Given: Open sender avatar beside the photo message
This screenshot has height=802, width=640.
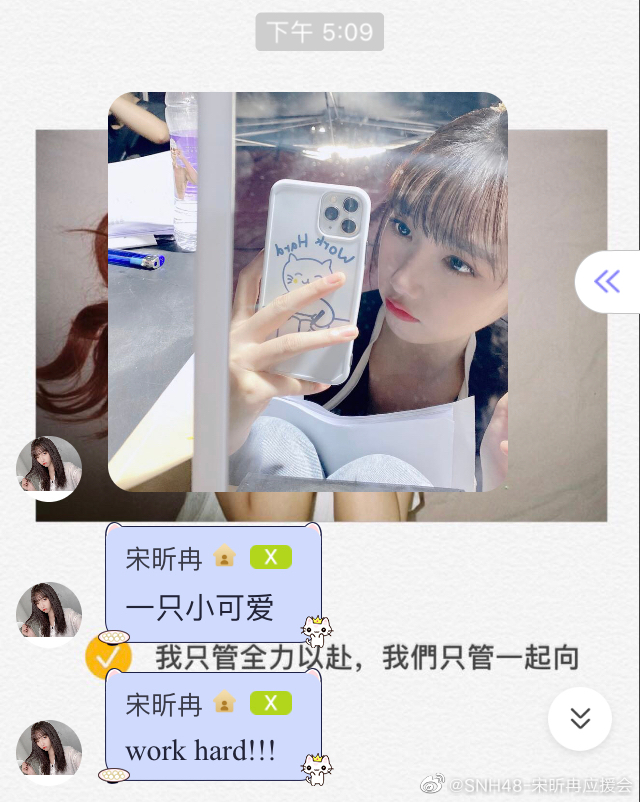Looking at the screenshot, I should pos(49,468).
